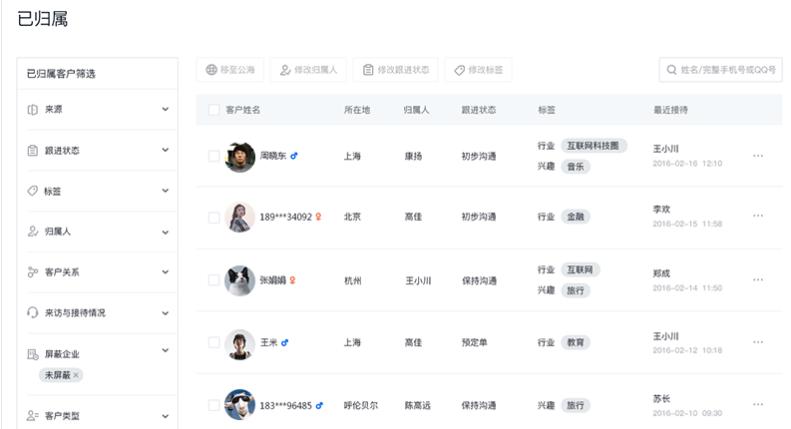Viewport: 791px width, 429px height.
Task: Open customer 189***34092 details
Action: [x=285, y=217]
